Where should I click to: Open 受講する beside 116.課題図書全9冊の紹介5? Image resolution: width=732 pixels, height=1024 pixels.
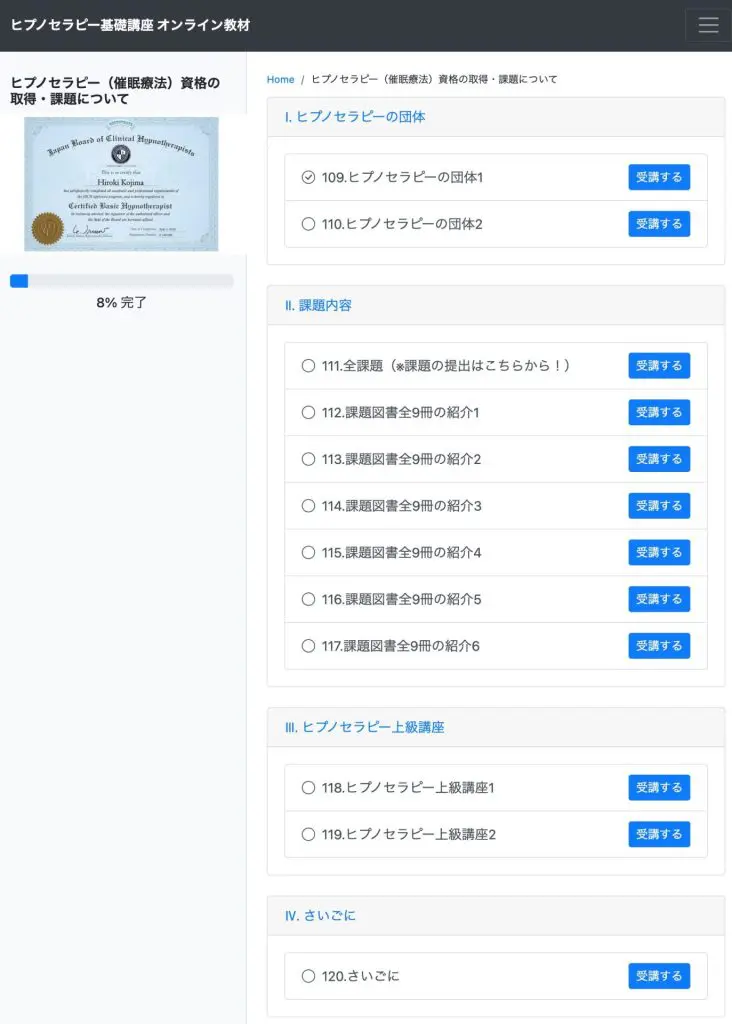point(659,599)
